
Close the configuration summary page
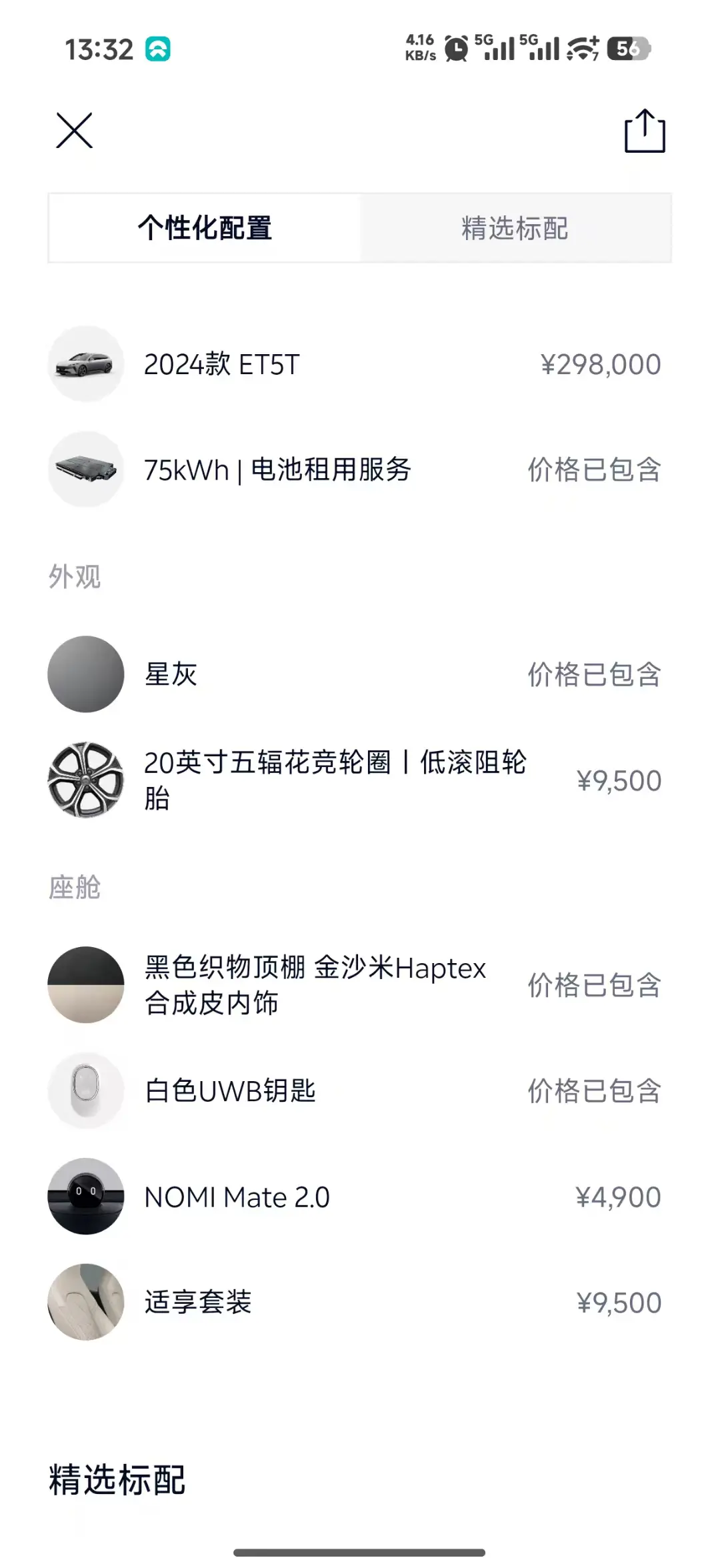[x=74, y=130]
